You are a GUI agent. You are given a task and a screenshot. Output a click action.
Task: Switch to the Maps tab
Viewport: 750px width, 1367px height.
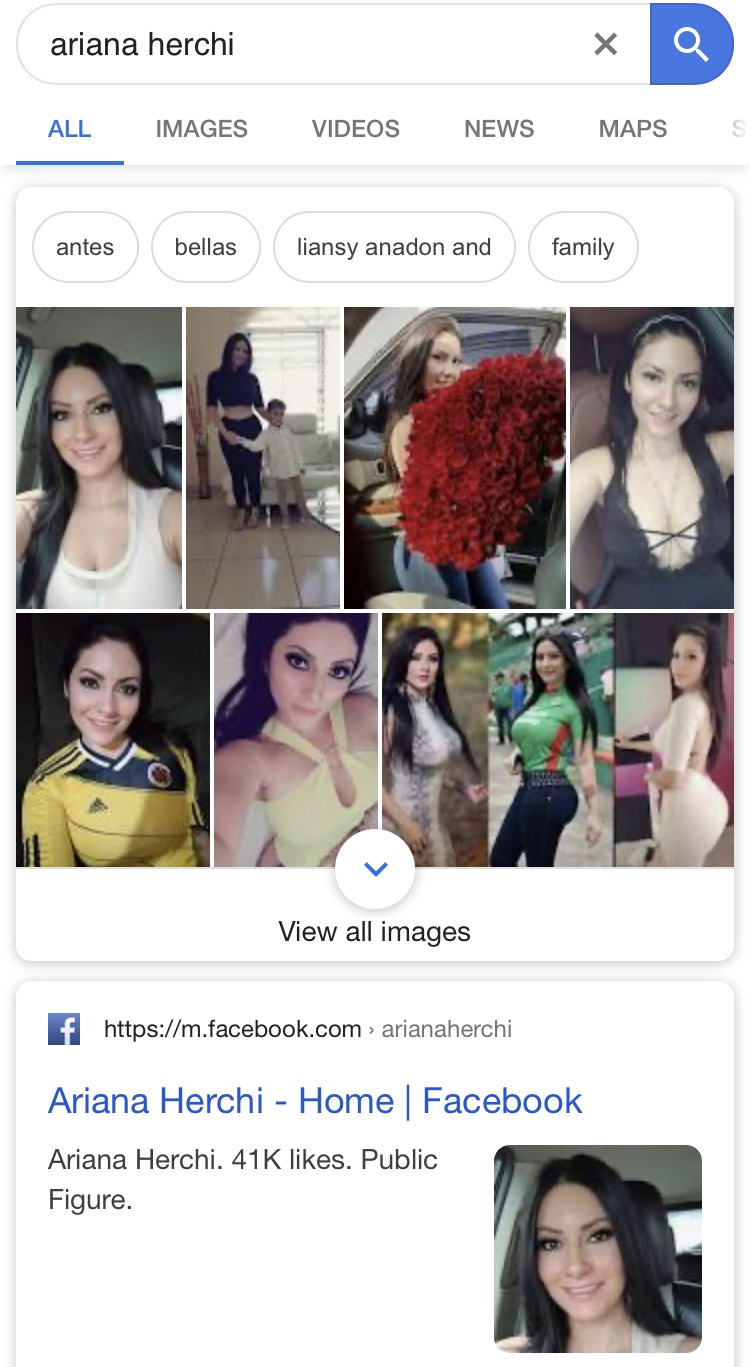632,129
